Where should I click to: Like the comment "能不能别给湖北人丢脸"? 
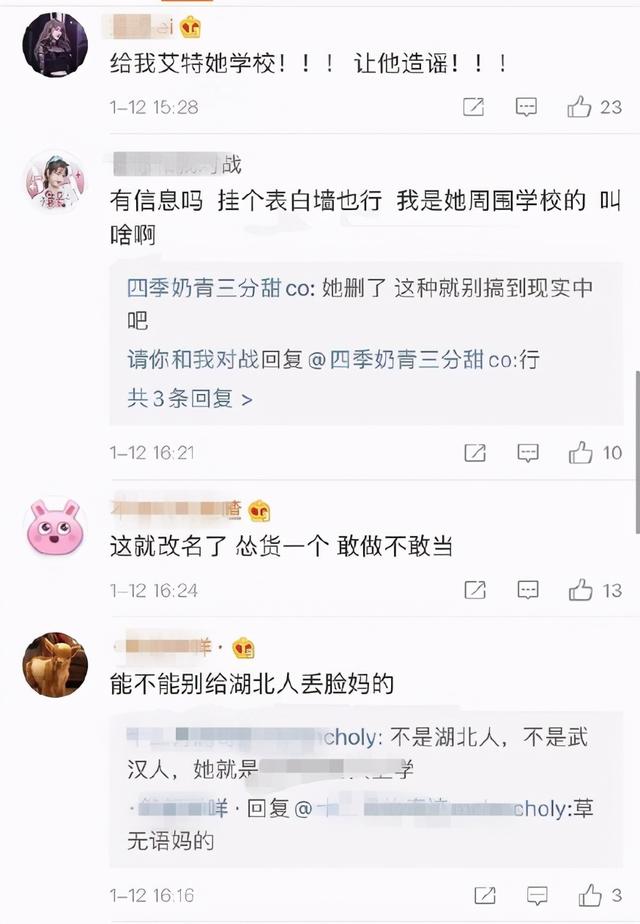[x=590, y=895]
